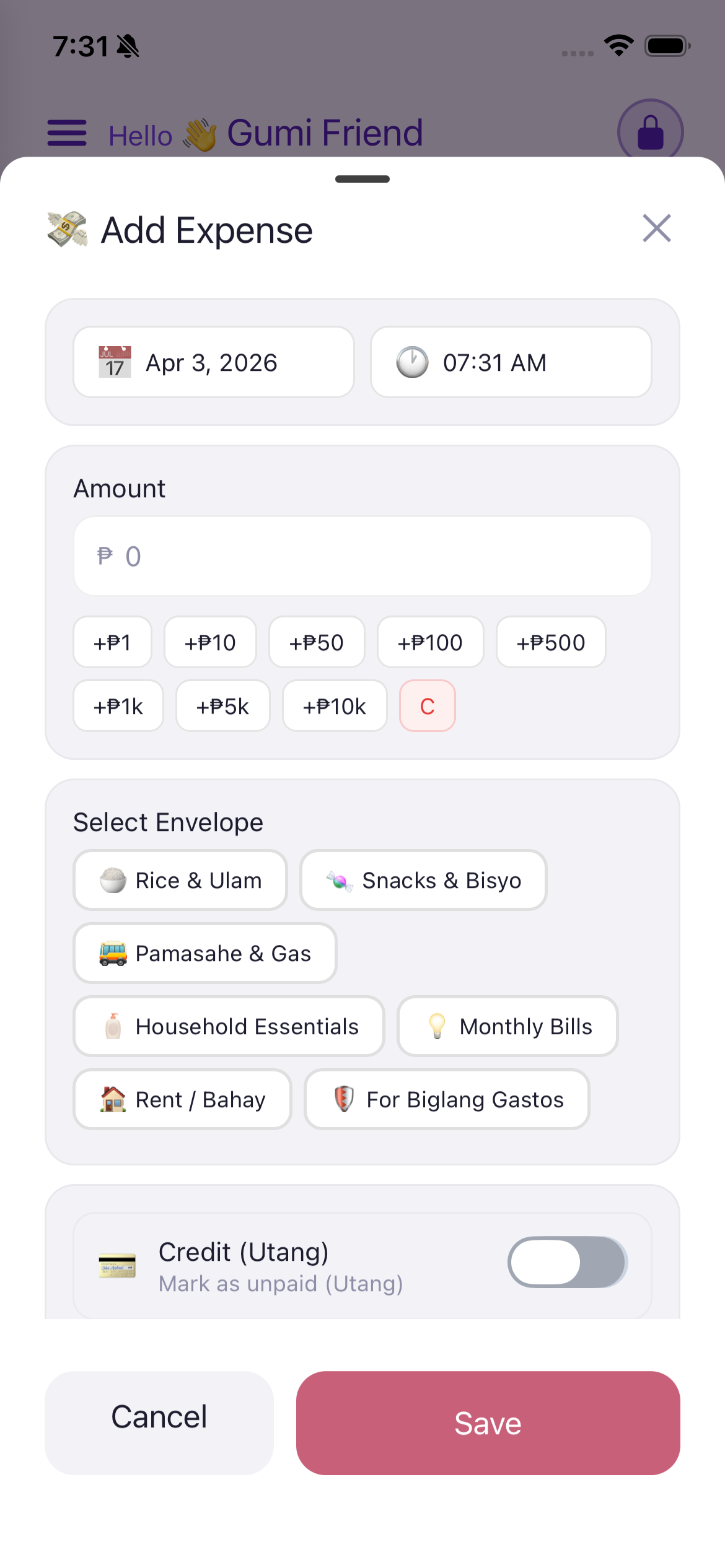Select the Rent / Bahay envelope
The image size is (725, 1568).
(x=182, y=1099)
